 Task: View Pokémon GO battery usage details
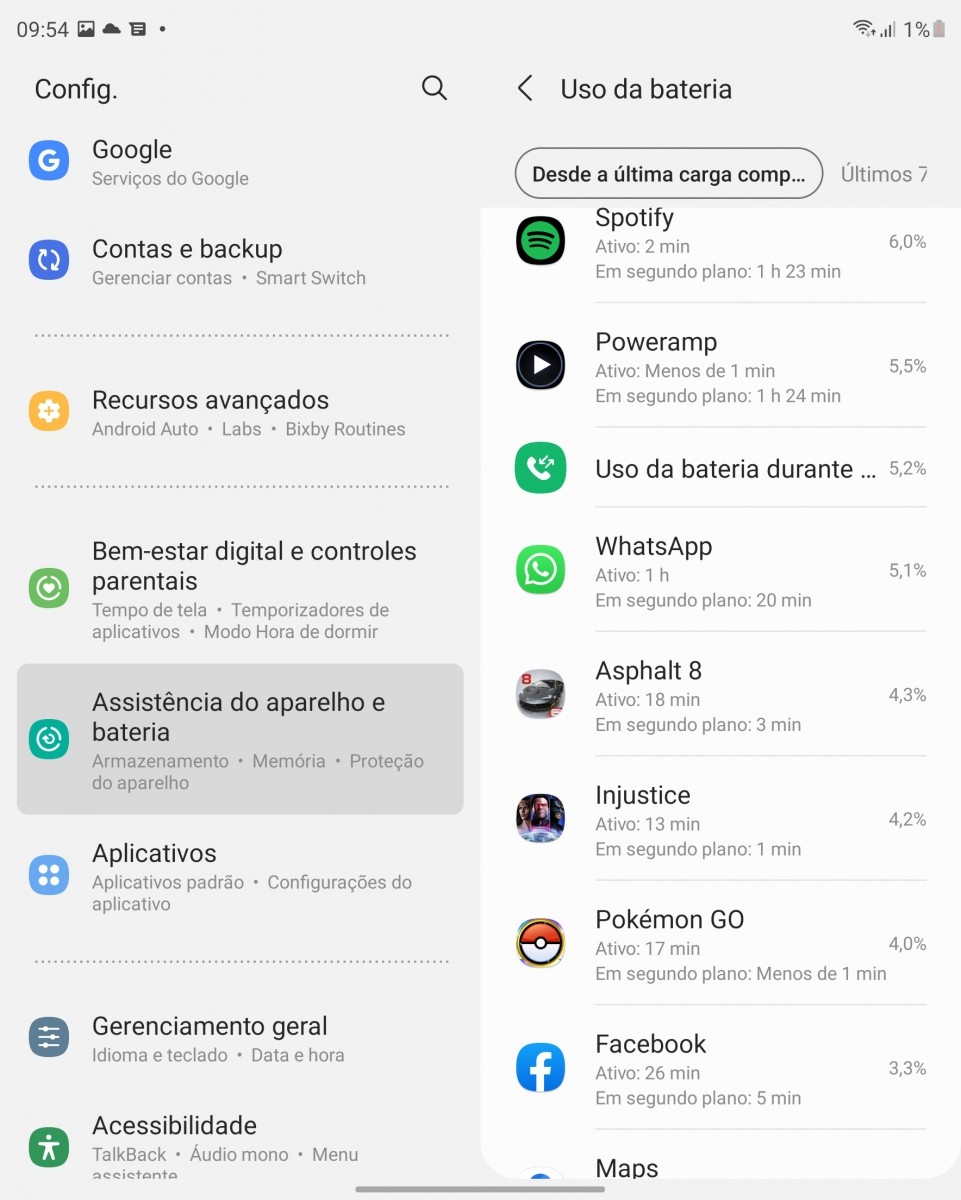[720, 944]
